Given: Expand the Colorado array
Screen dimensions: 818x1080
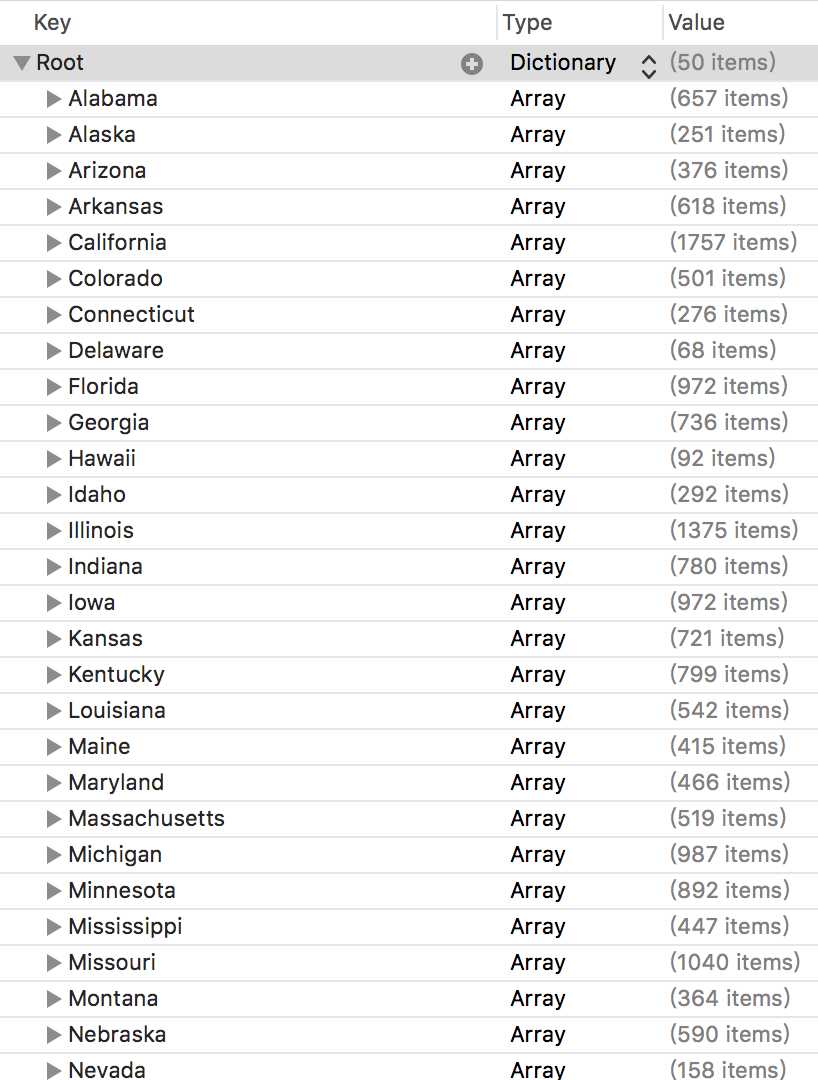Looking at the screenshot, I should point(54,279).
